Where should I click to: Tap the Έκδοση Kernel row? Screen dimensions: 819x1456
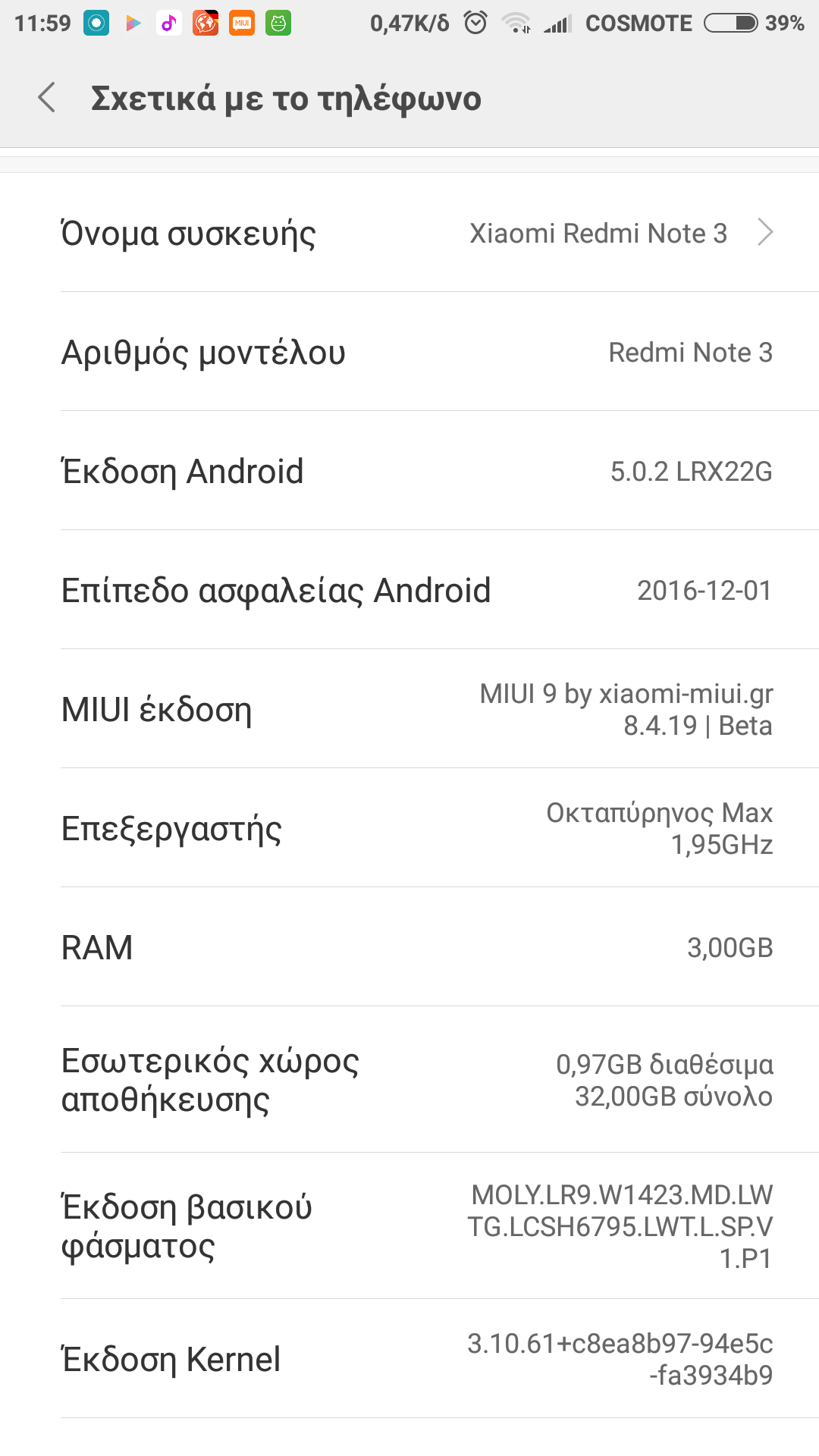[x=409, y=1359]
